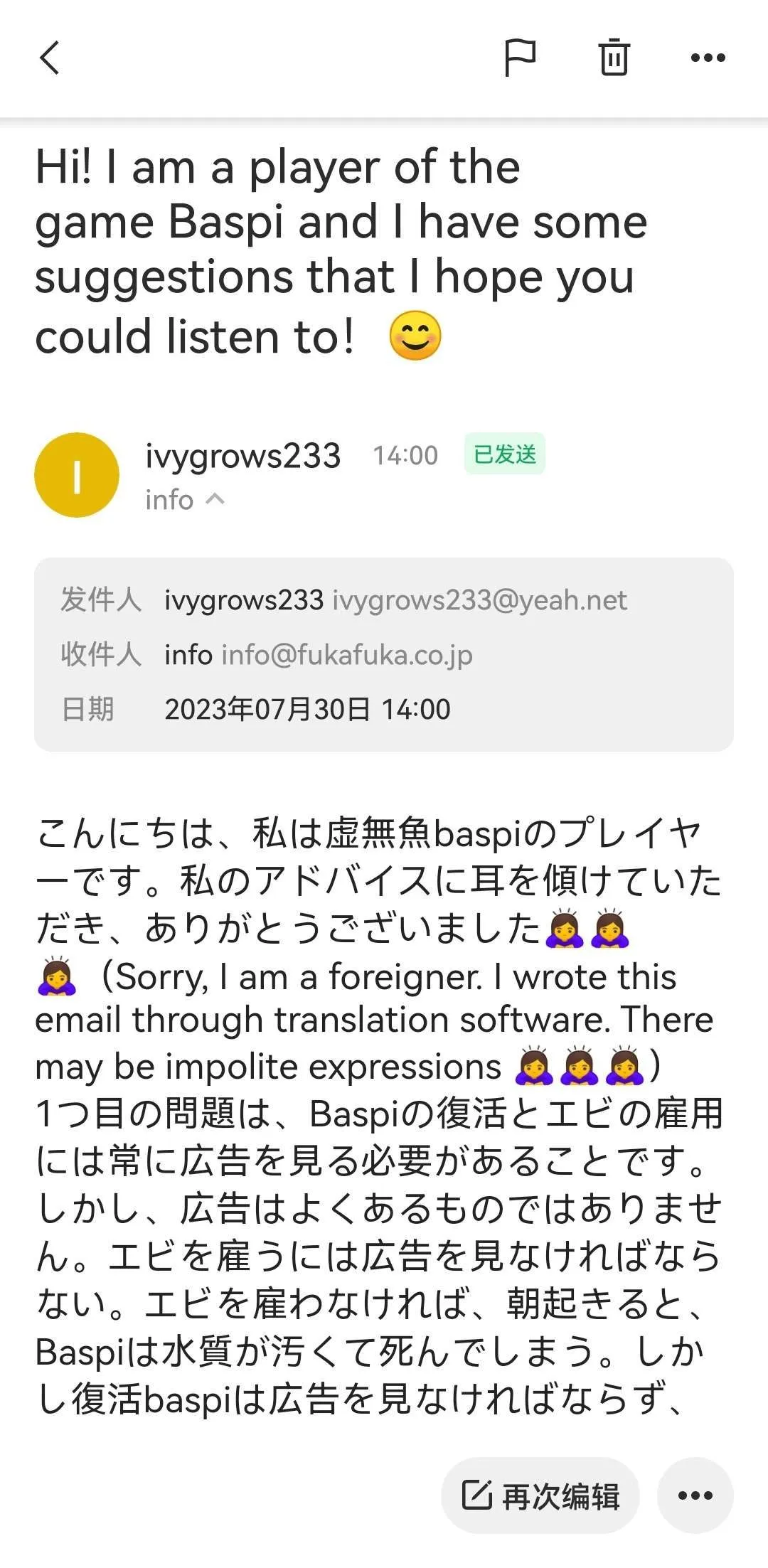
Task: Tap sender address ivygrows233@yeah.net
Action: [x=479, y=601]
